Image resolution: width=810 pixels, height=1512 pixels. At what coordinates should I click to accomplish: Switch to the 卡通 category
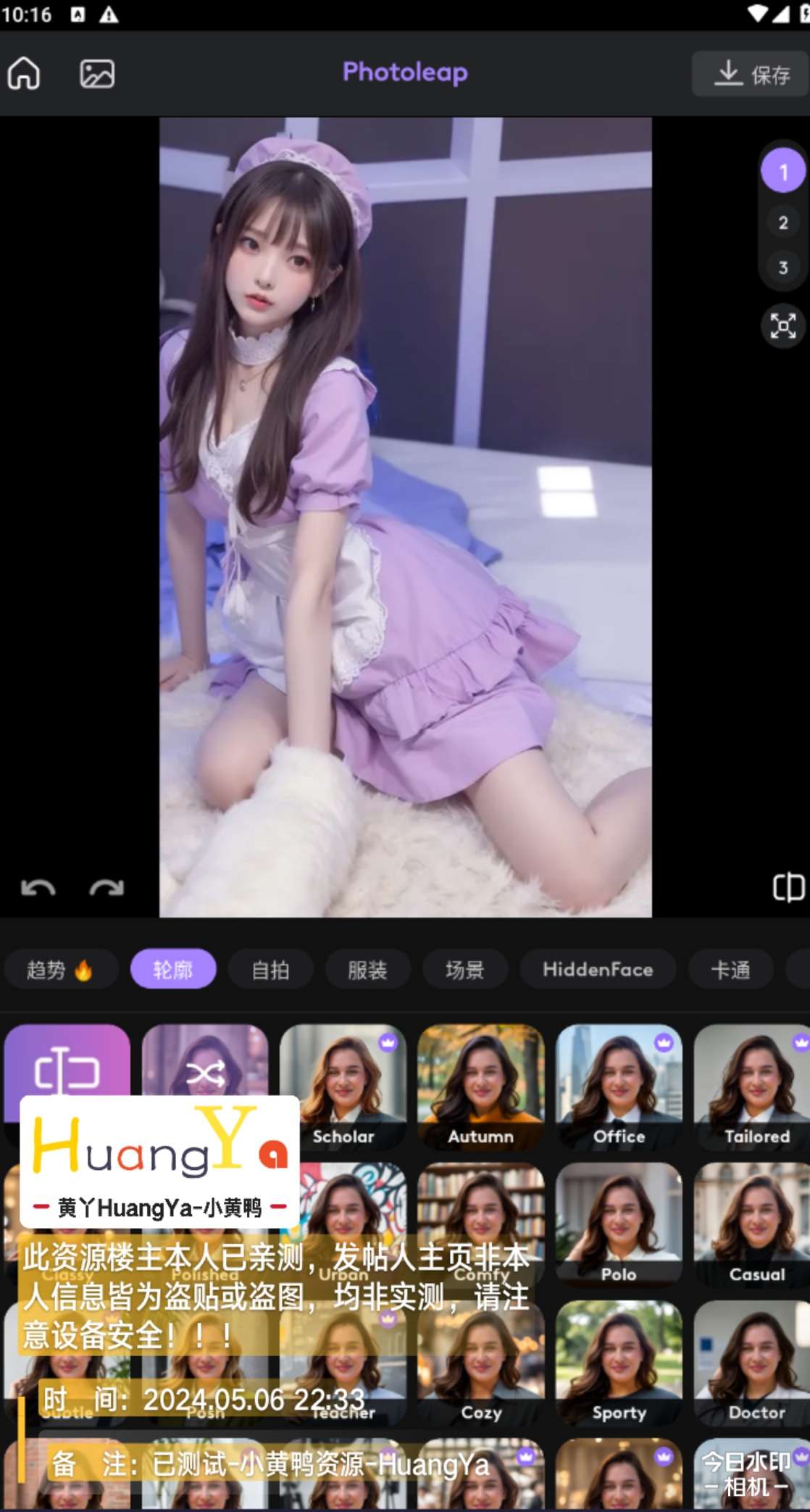[730, 969]
